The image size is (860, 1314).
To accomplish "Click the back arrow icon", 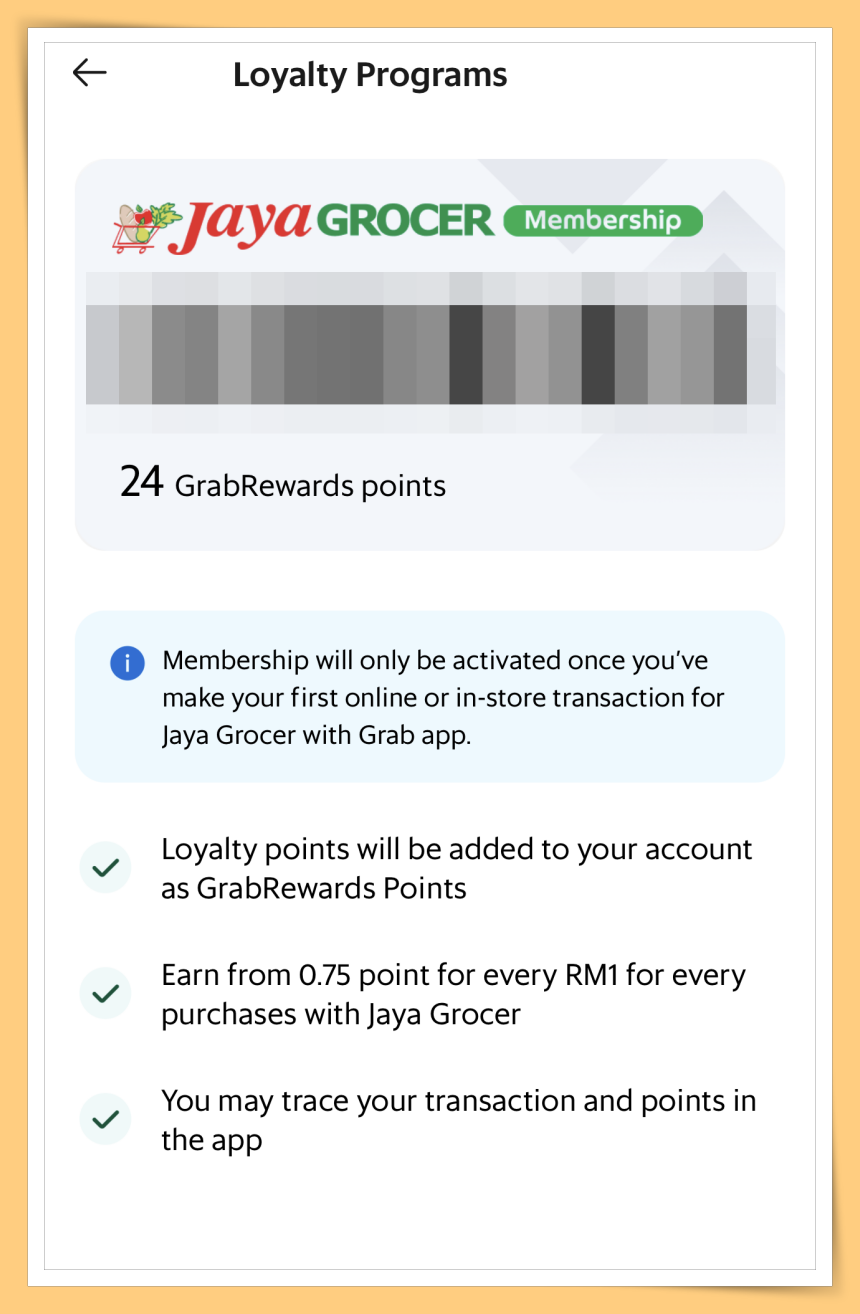I will click(89, 72).
